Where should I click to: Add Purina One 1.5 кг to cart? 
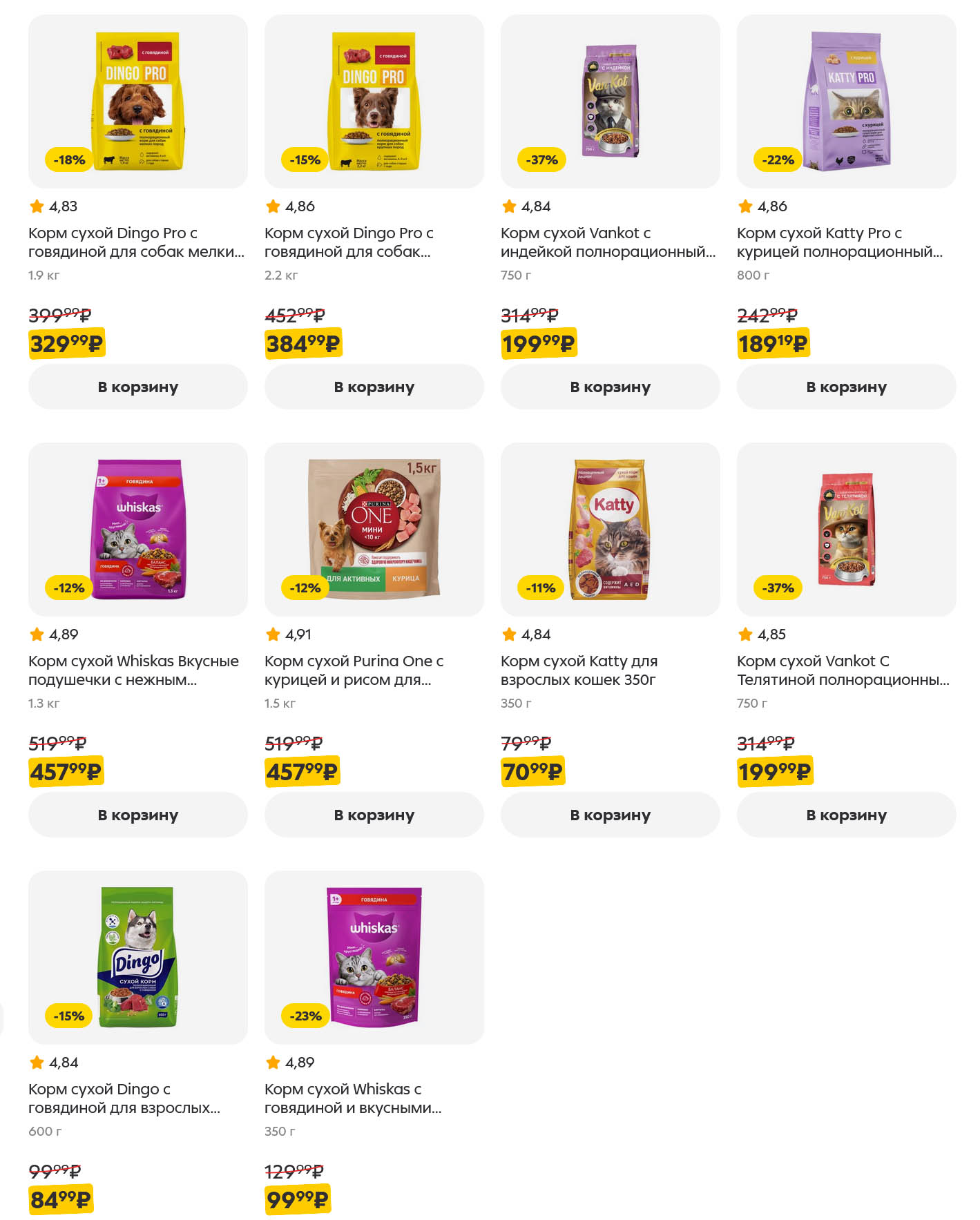(x=374, y=815)
